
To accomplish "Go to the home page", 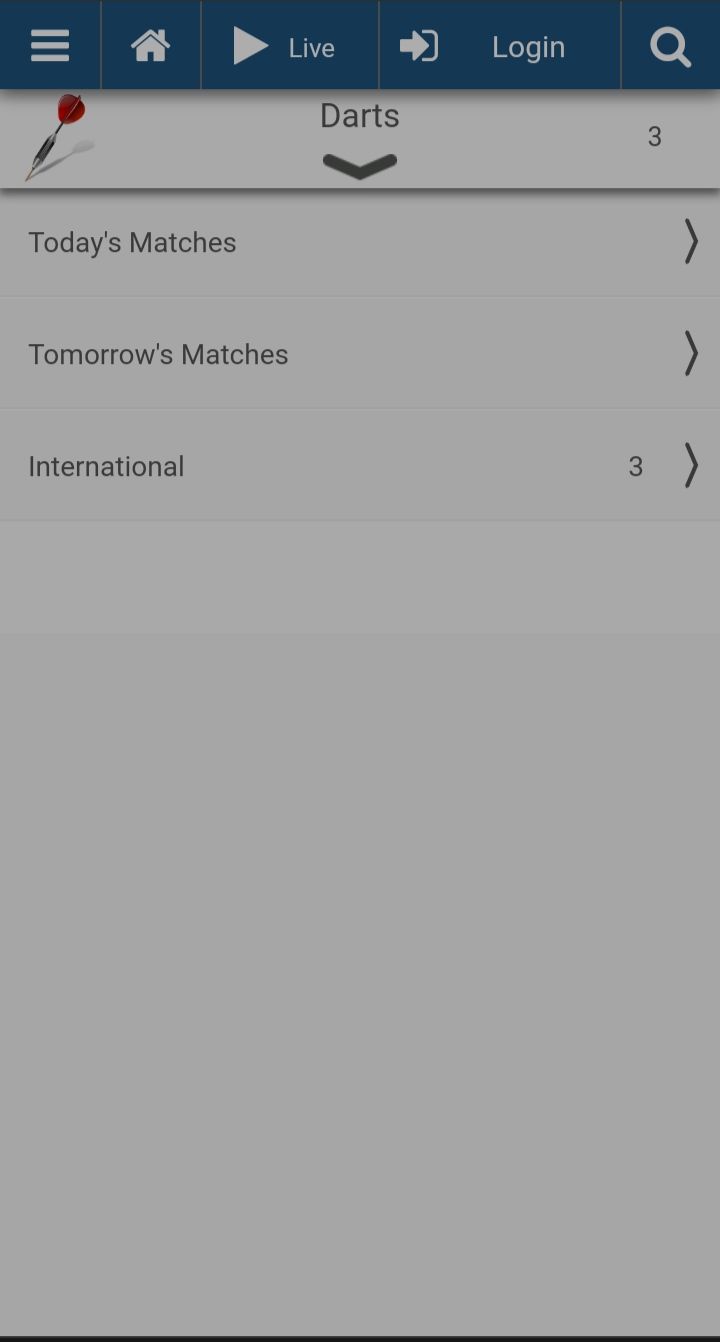I will [x=150, y=46].
